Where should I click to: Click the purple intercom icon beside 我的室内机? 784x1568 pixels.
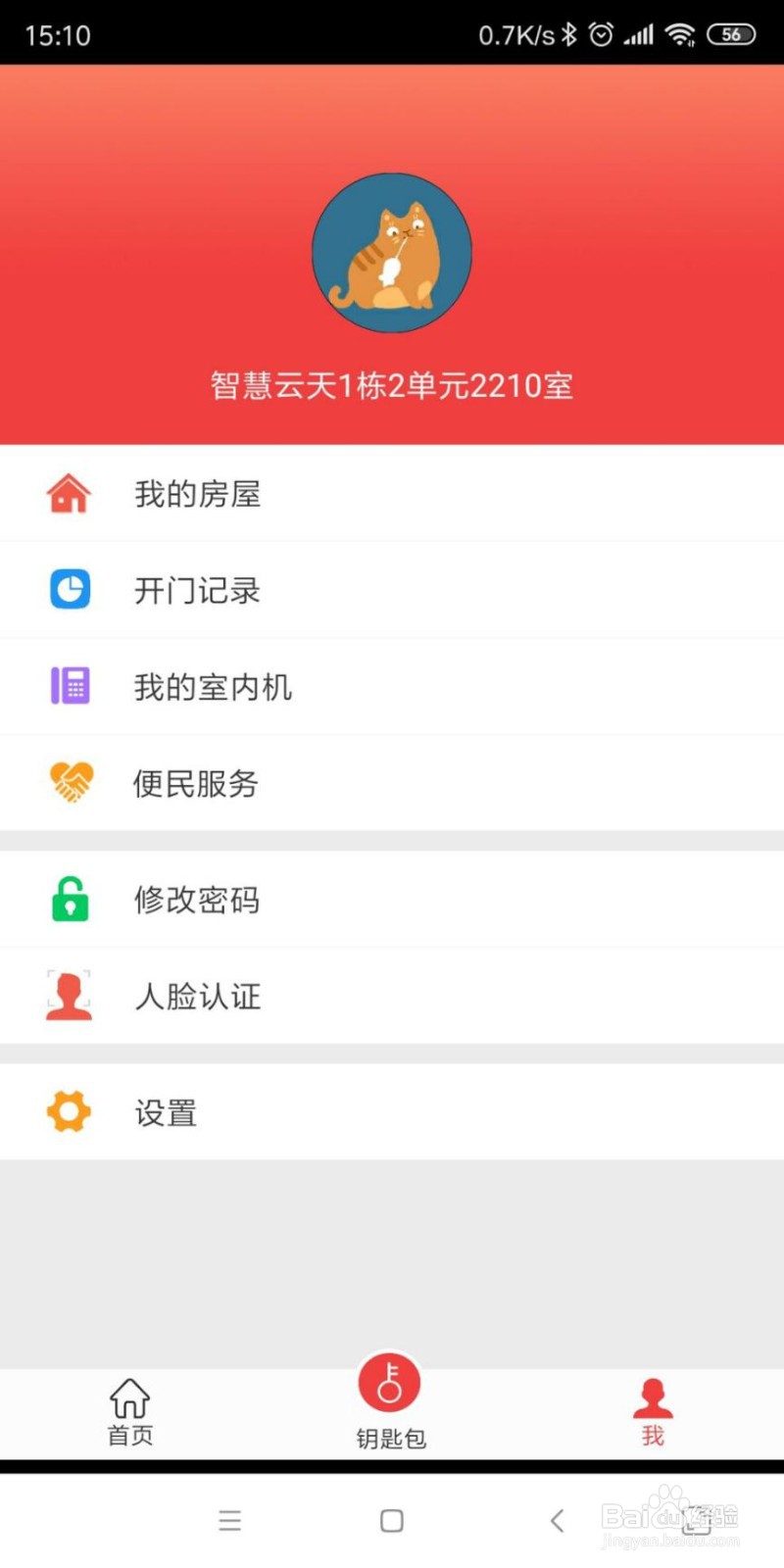click(x=68, y=686)
